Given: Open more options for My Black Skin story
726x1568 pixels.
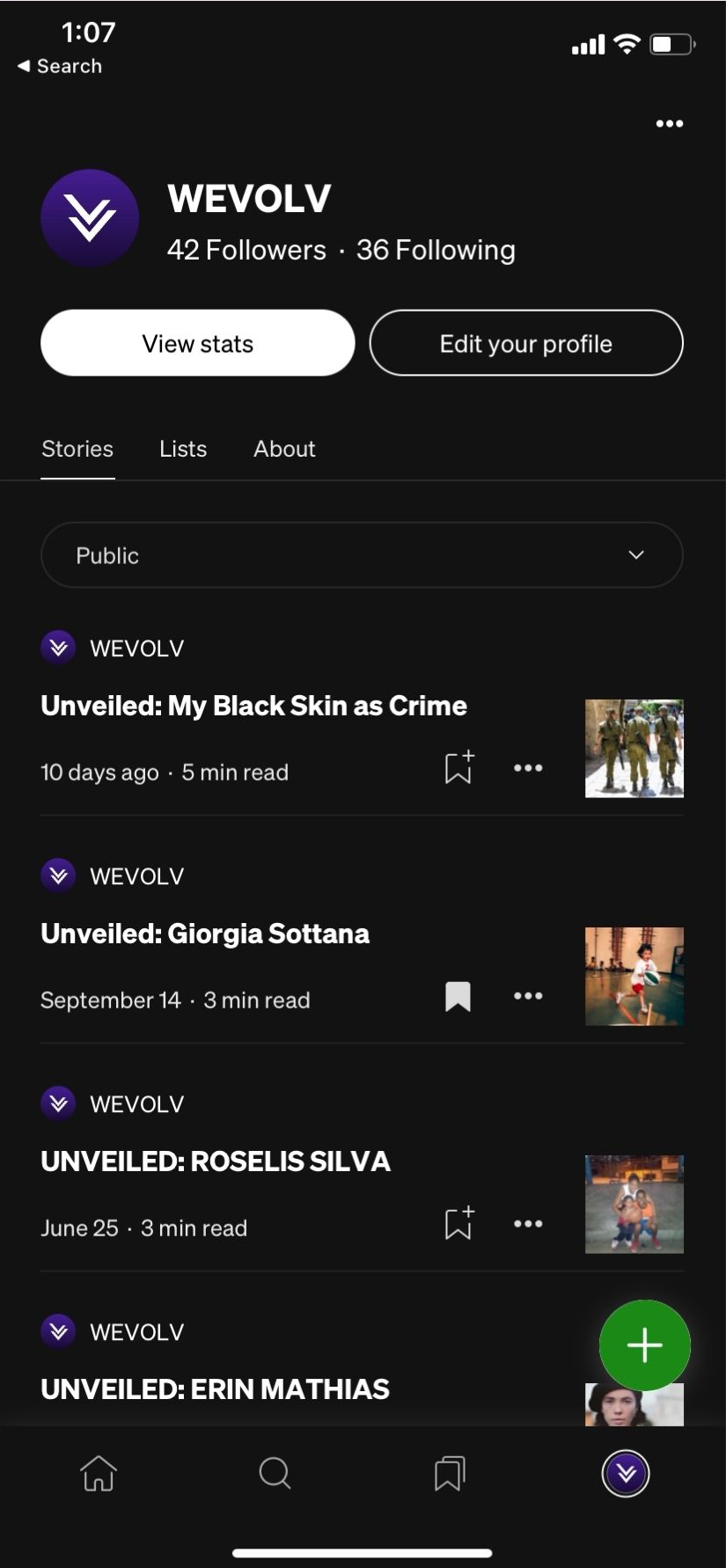Looking at the screenshot, I should pos(528,767).
